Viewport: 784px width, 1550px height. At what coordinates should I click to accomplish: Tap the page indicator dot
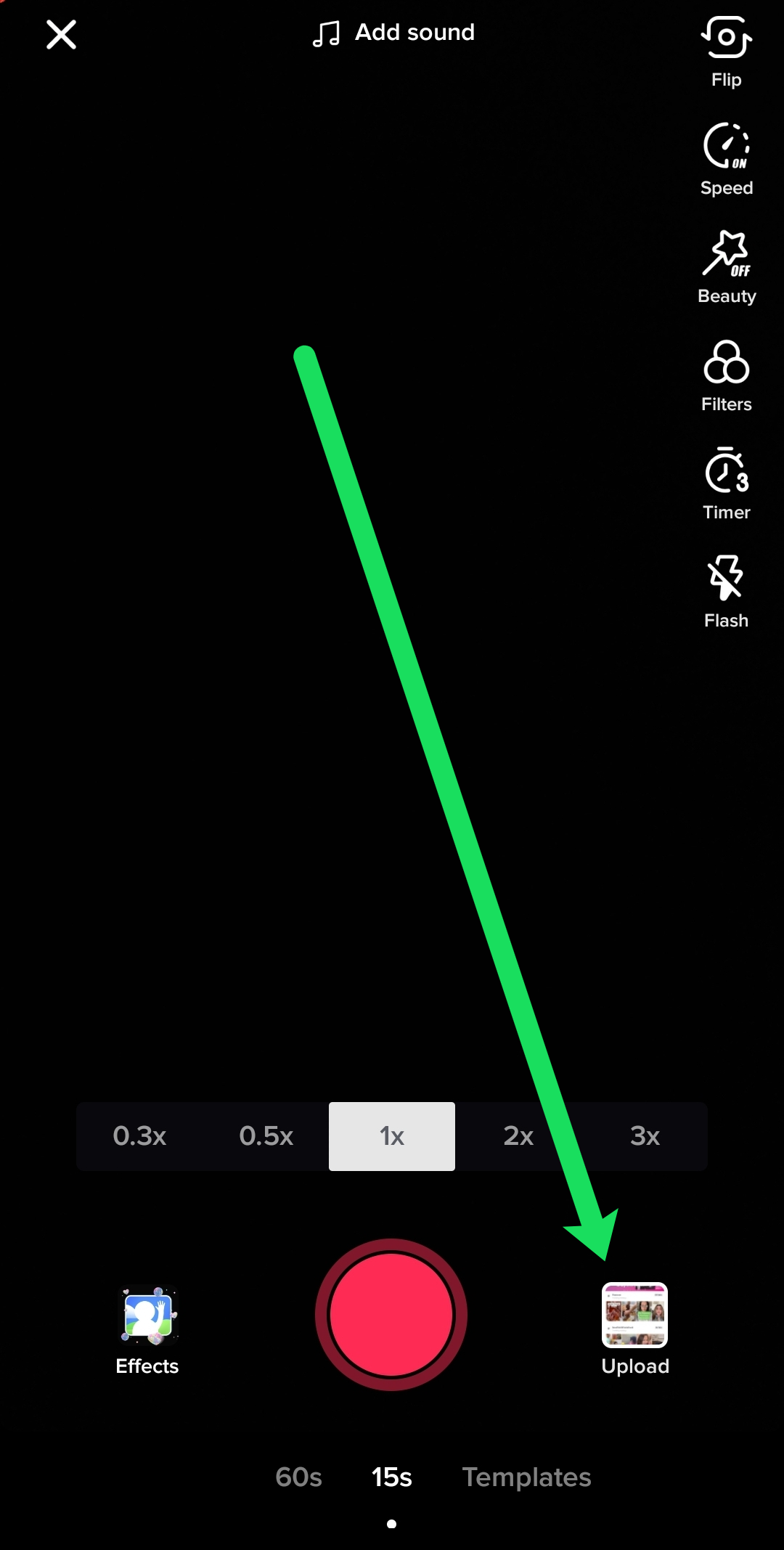pyautogui.click(x=391, y=1523)
